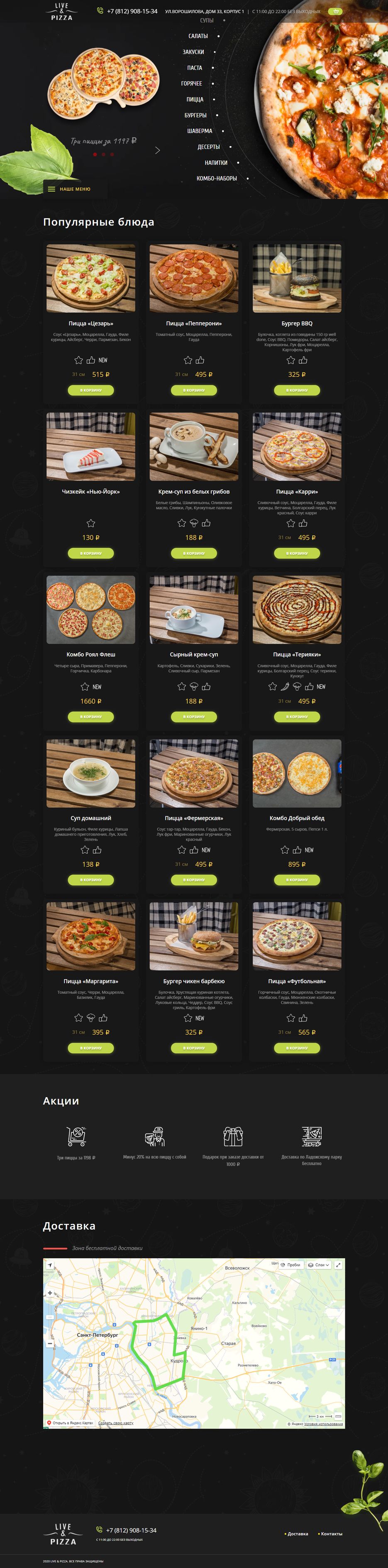Select the БУРГЕРЫ category
The image size is (388, 1568).
(195, 115)
